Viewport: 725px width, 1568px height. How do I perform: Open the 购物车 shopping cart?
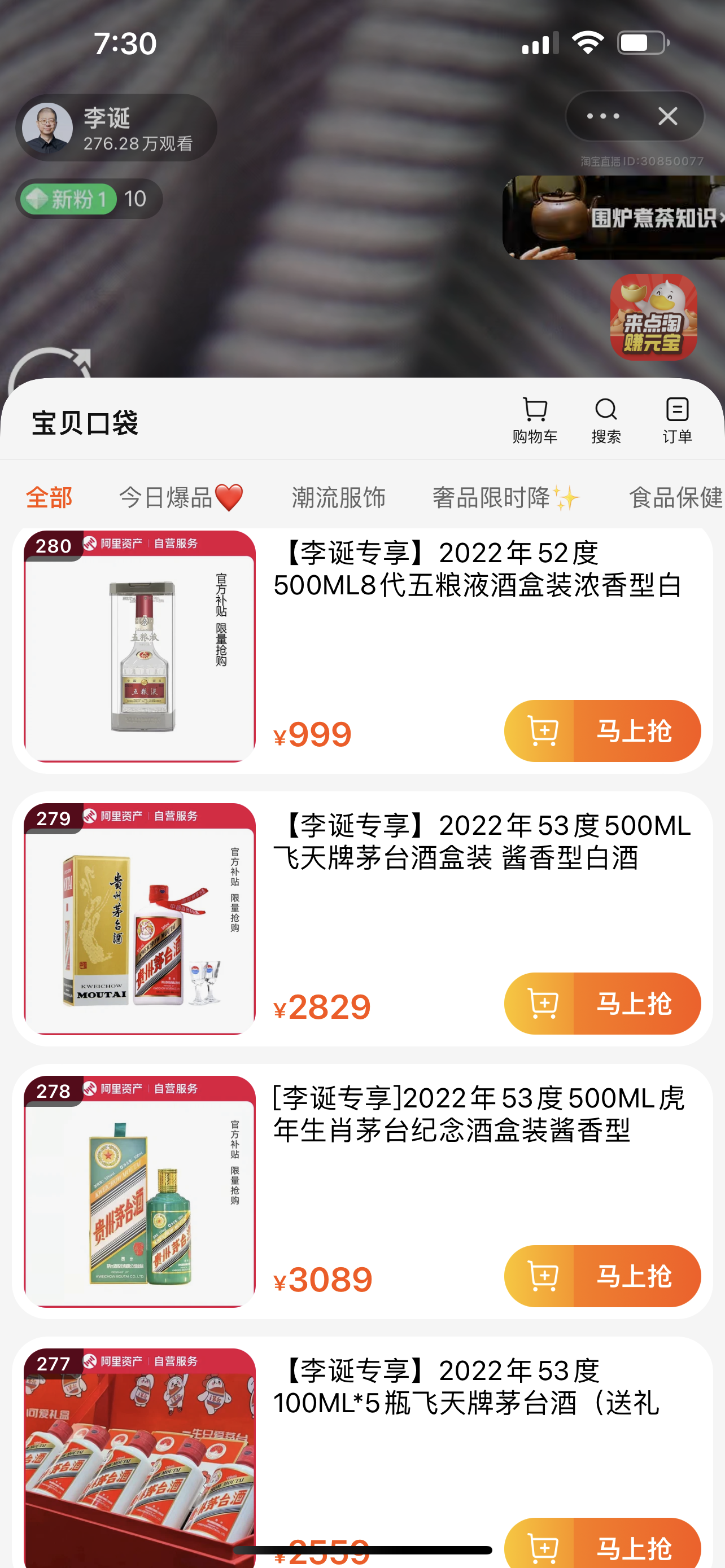tap(535, 420)
